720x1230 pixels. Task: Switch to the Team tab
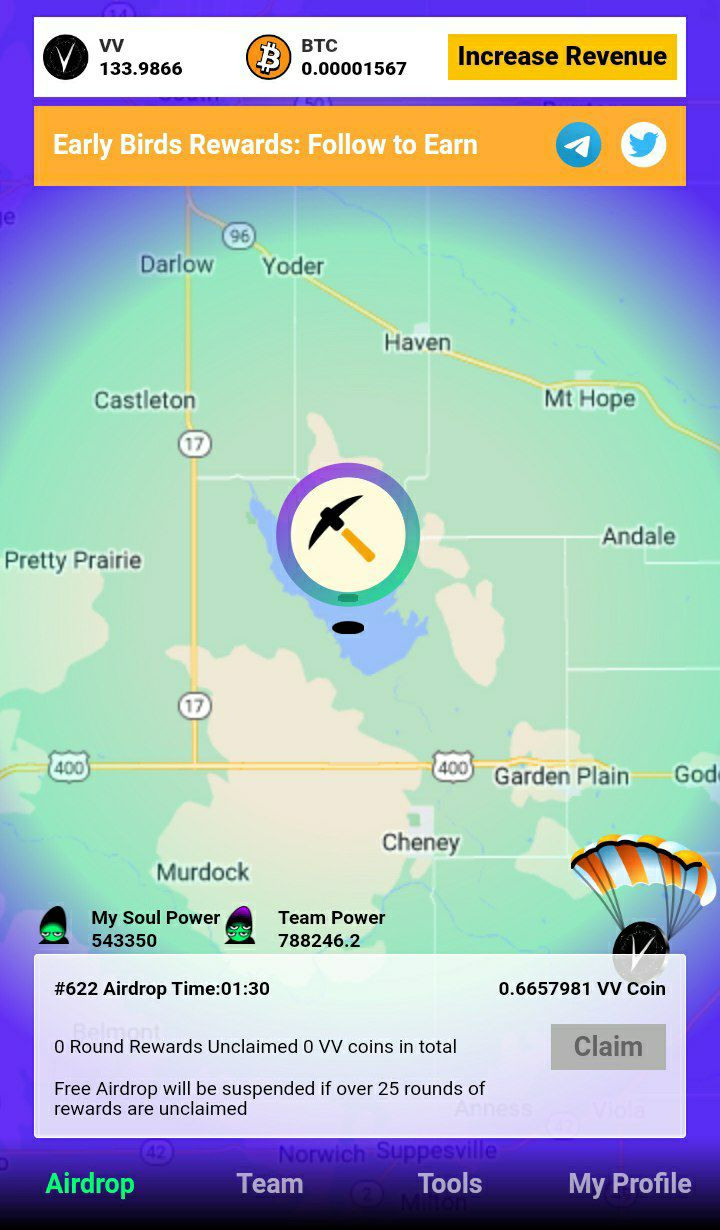(x=270, y=1184)
